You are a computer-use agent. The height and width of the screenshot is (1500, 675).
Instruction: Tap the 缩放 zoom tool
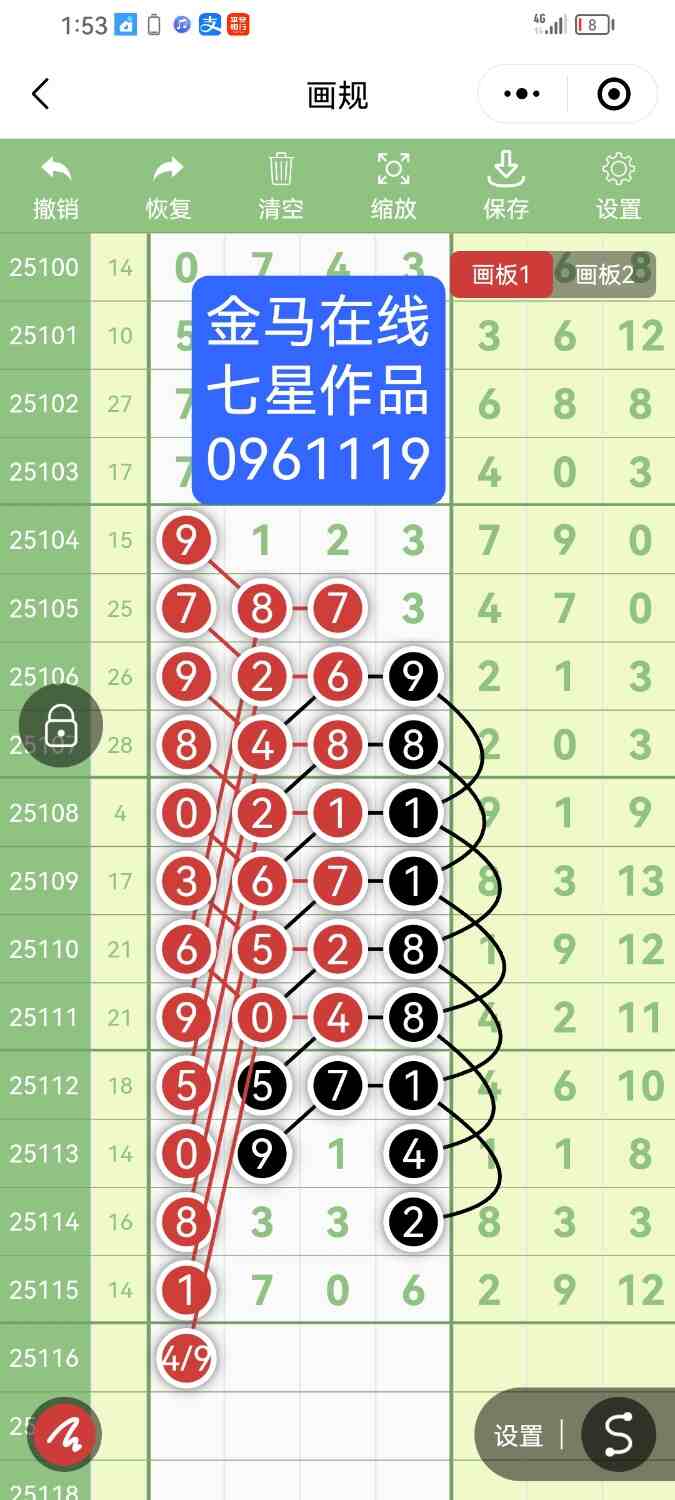coord(393,186)
